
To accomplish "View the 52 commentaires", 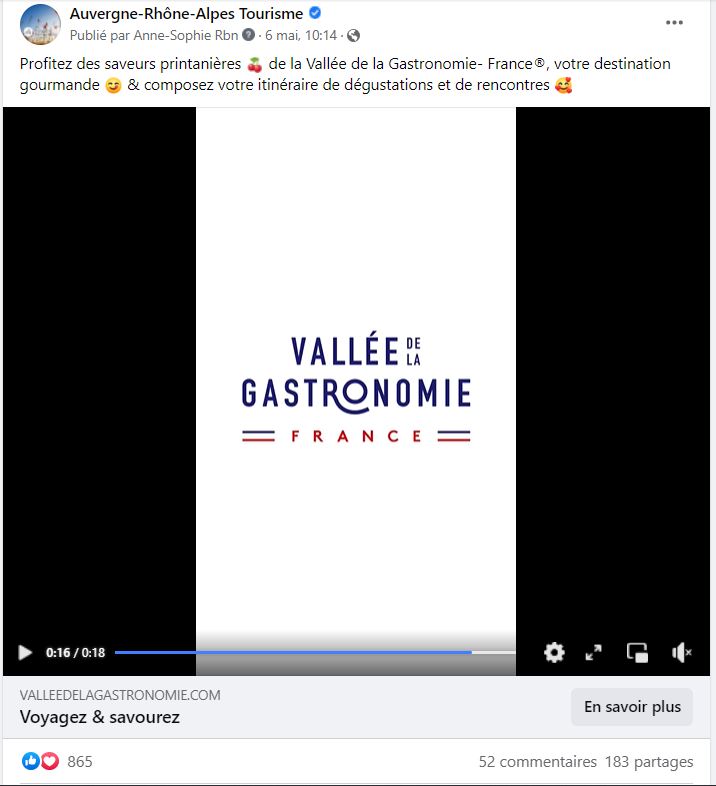I will pyautogui.click(x=537, y=762).
